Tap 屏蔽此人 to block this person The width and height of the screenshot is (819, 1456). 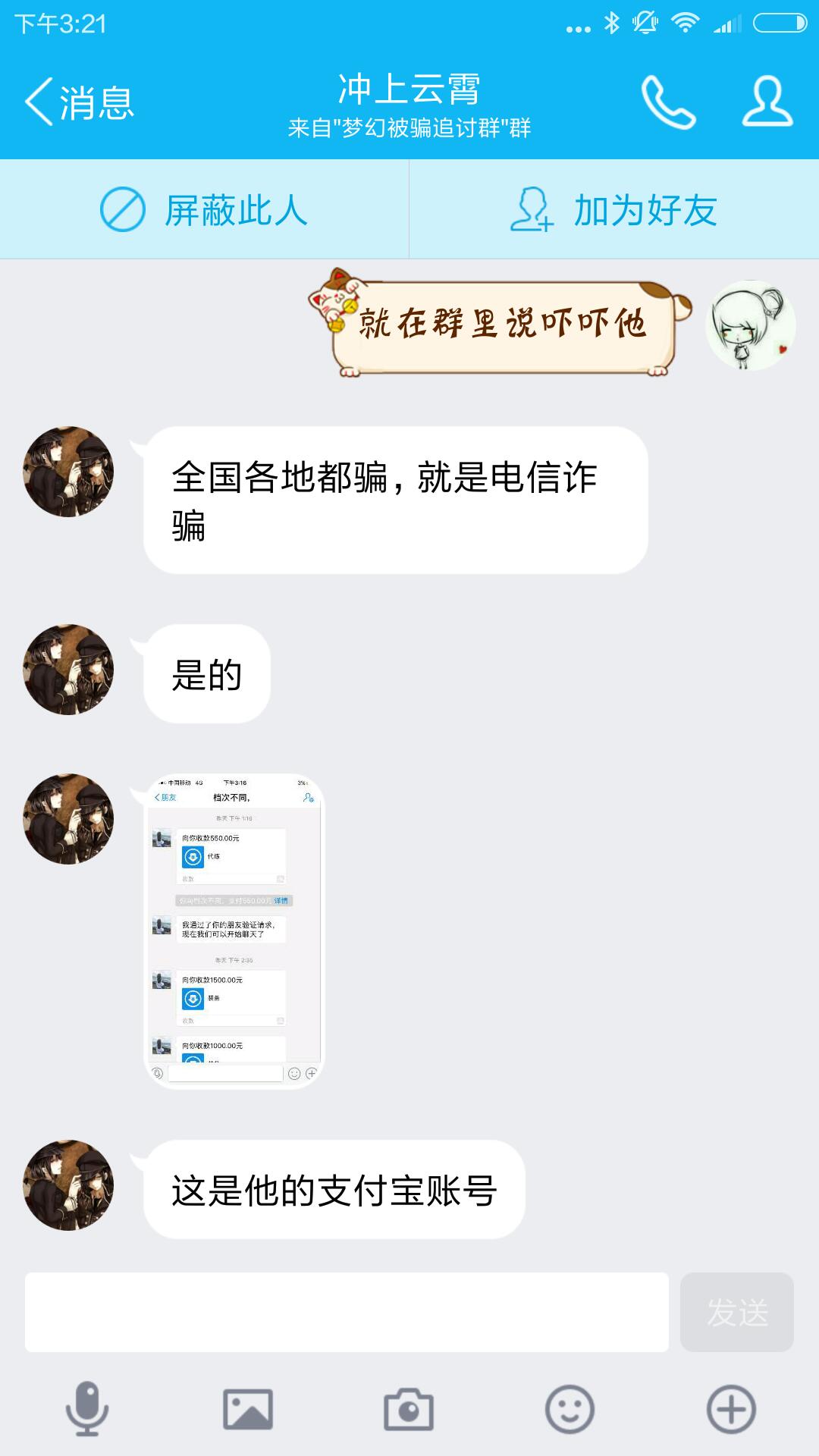click(x=205, y=210)
